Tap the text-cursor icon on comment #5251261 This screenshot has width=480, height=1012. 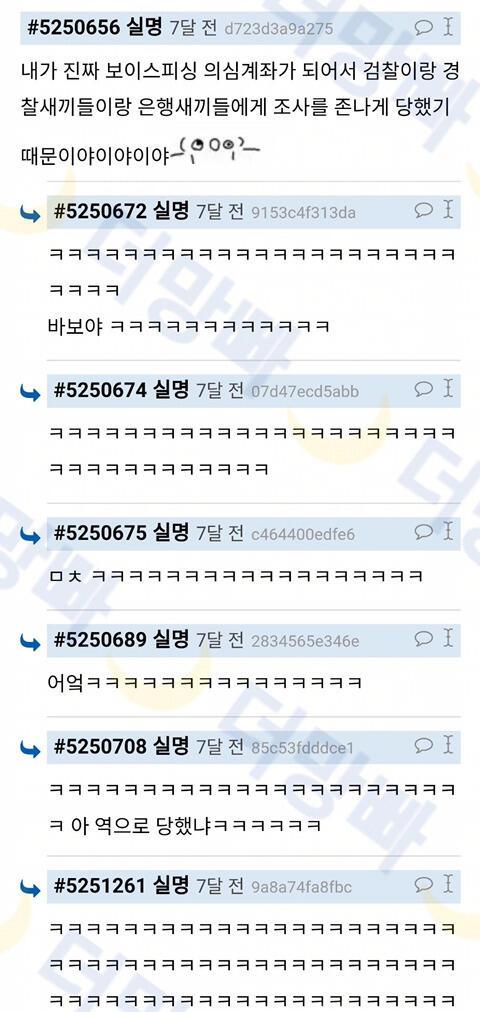448,884
